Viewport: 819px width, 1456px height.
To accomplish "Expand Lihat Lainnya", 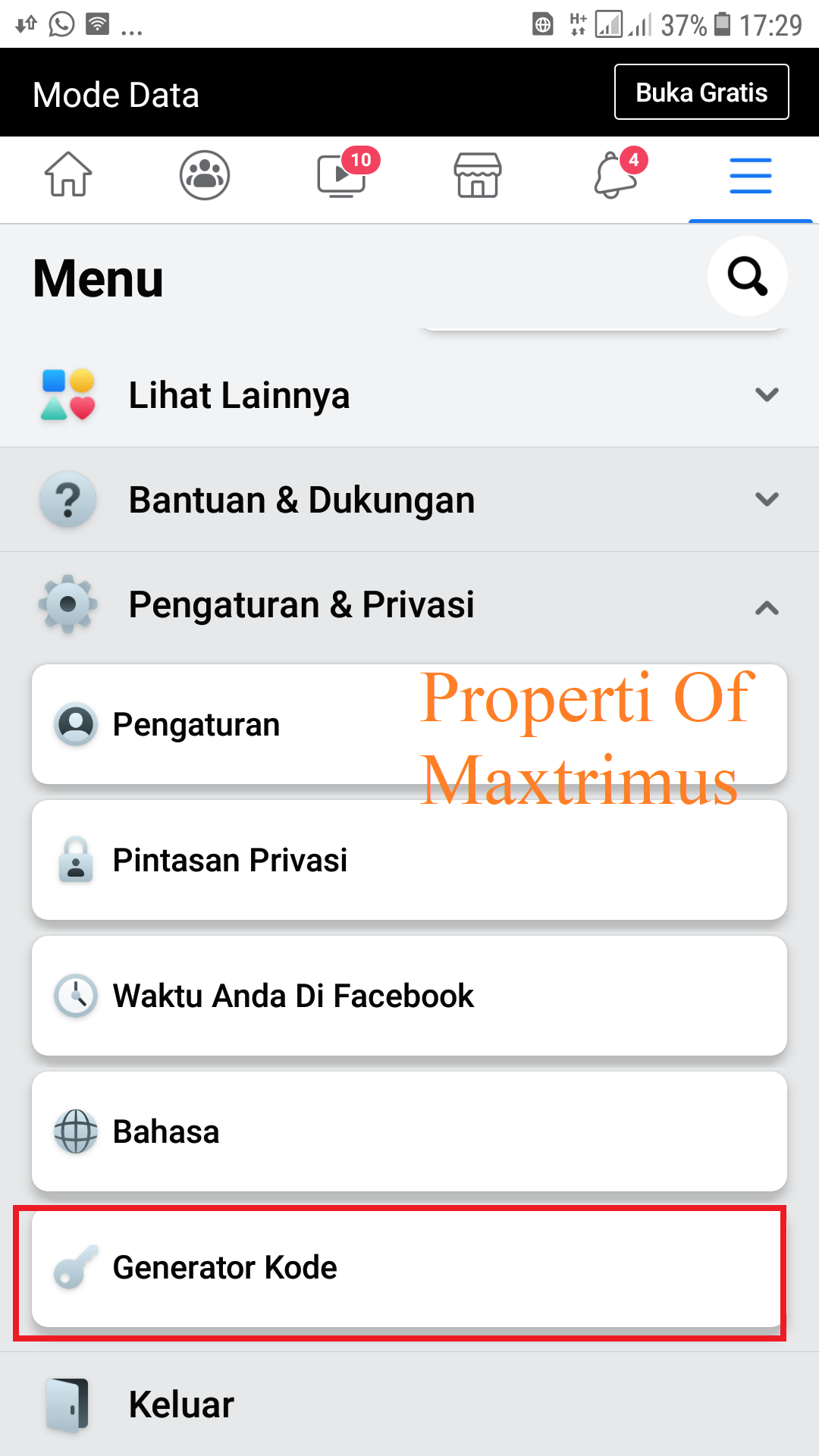I will tap(409, 395).
